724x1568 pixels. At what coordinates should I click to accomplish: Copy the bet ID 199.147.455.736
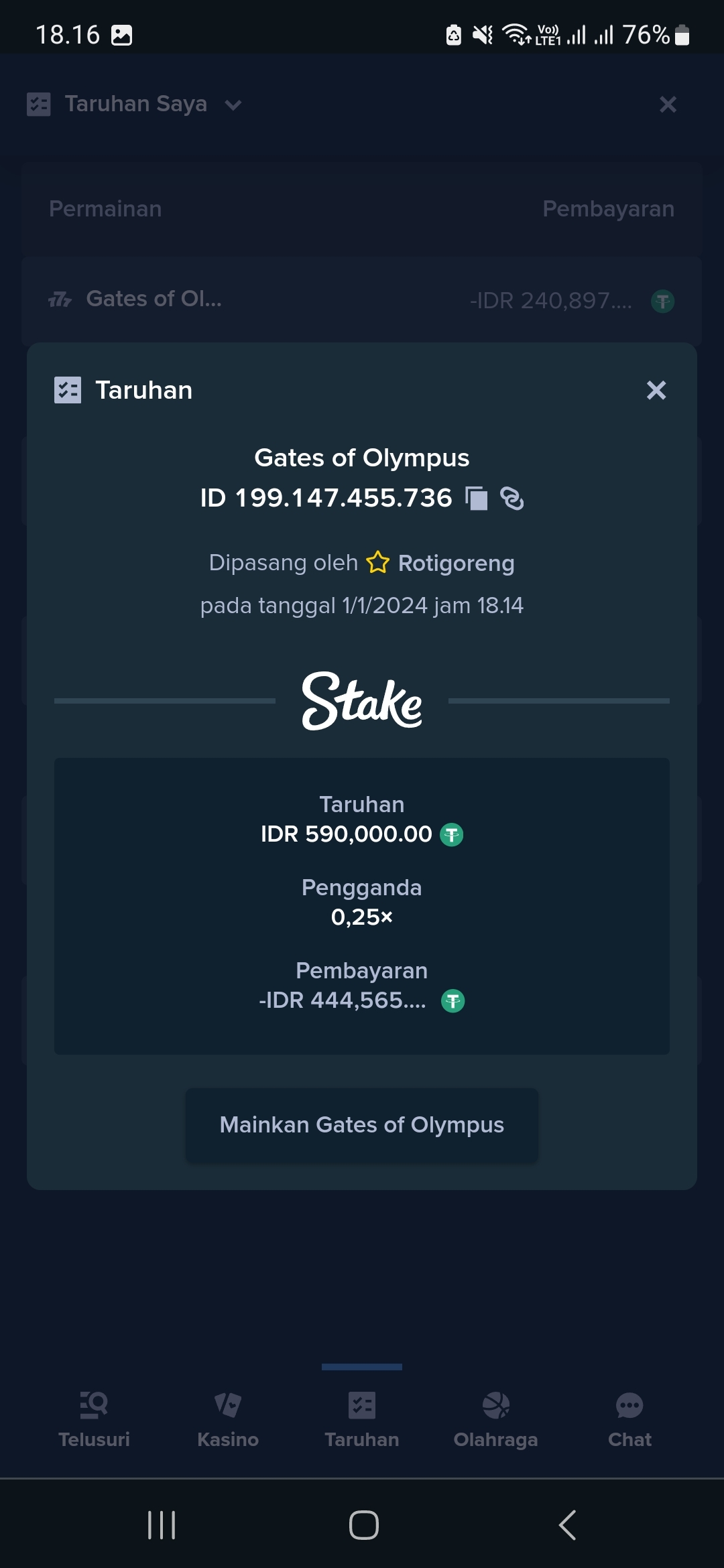477,499
